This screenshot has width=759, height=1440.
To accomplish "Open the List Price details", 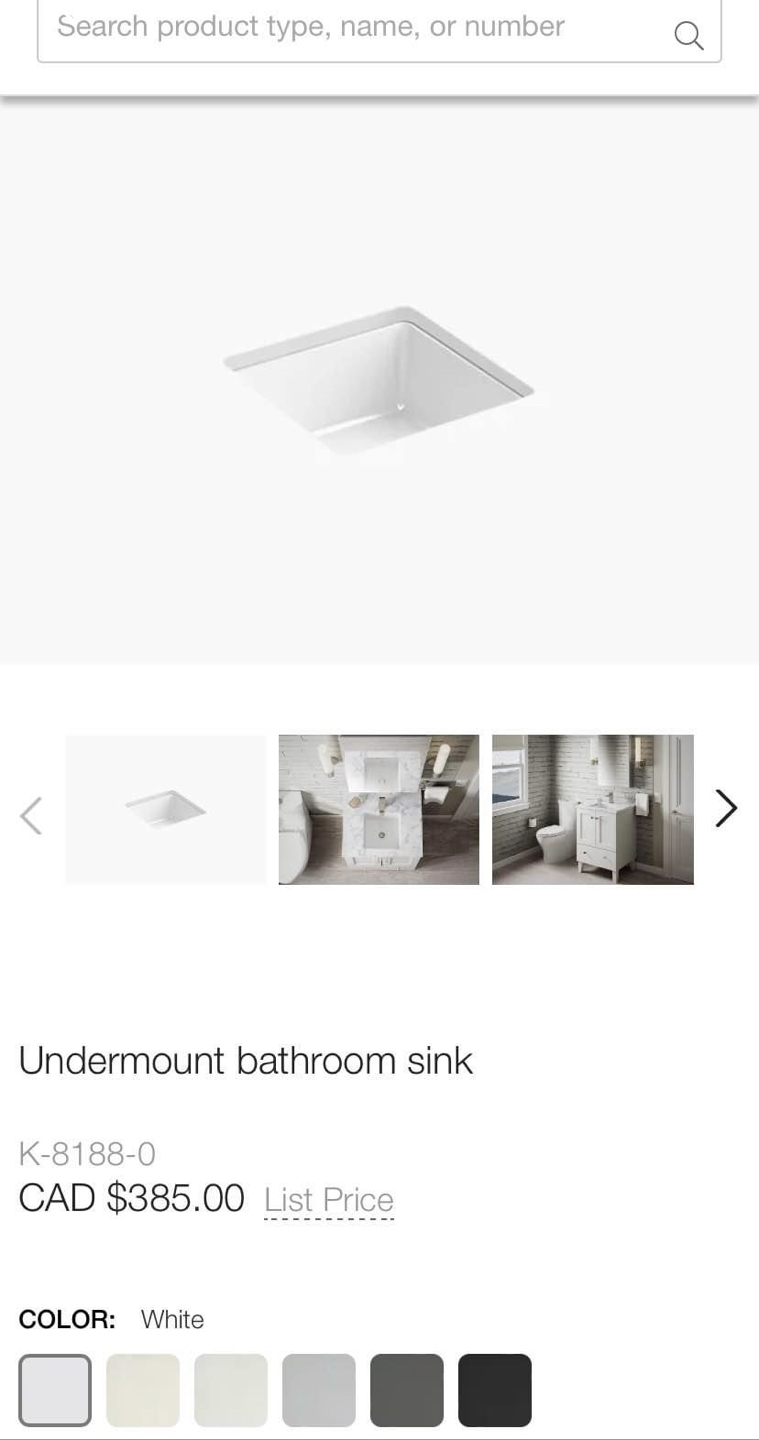I will 329,1199.
